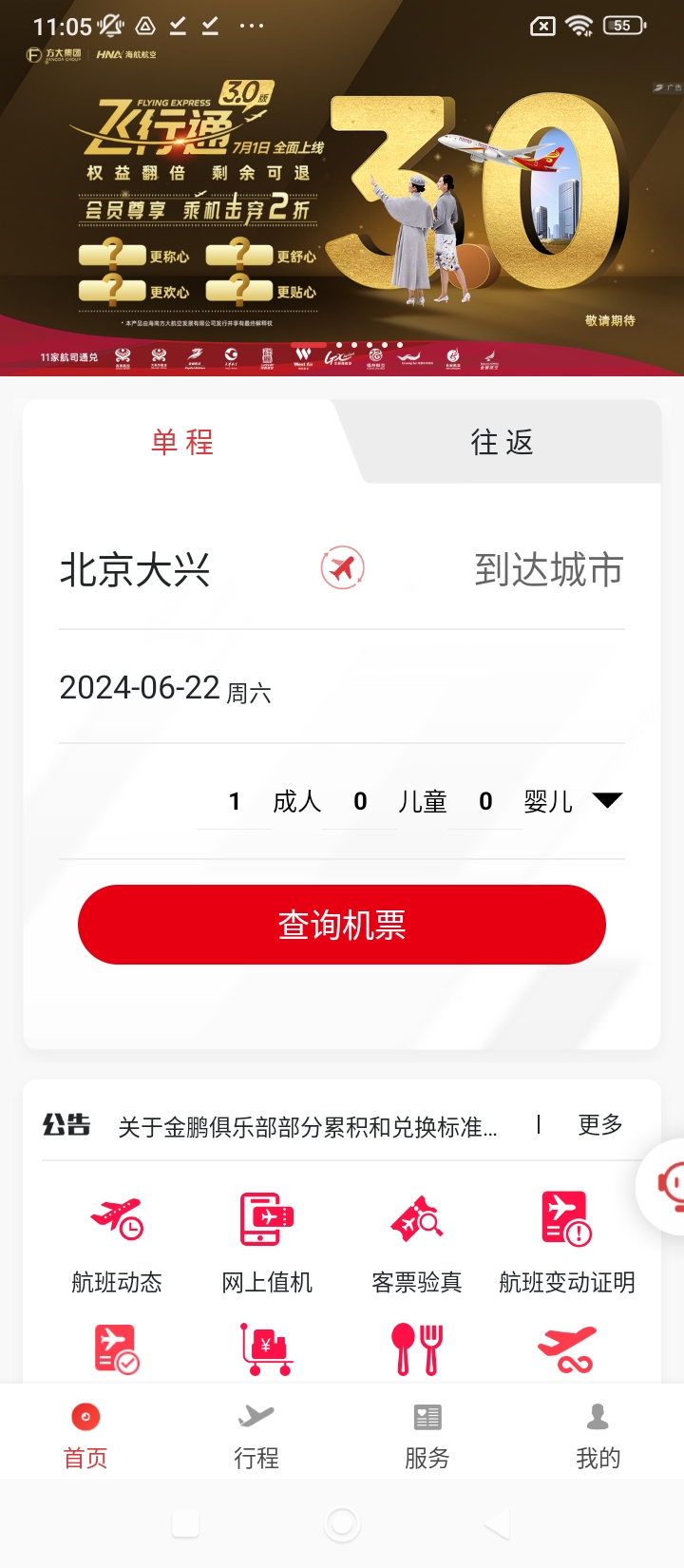Switch to the 服务 services tab
This screenshot has height=1568, width=684.
point(427,1435)
